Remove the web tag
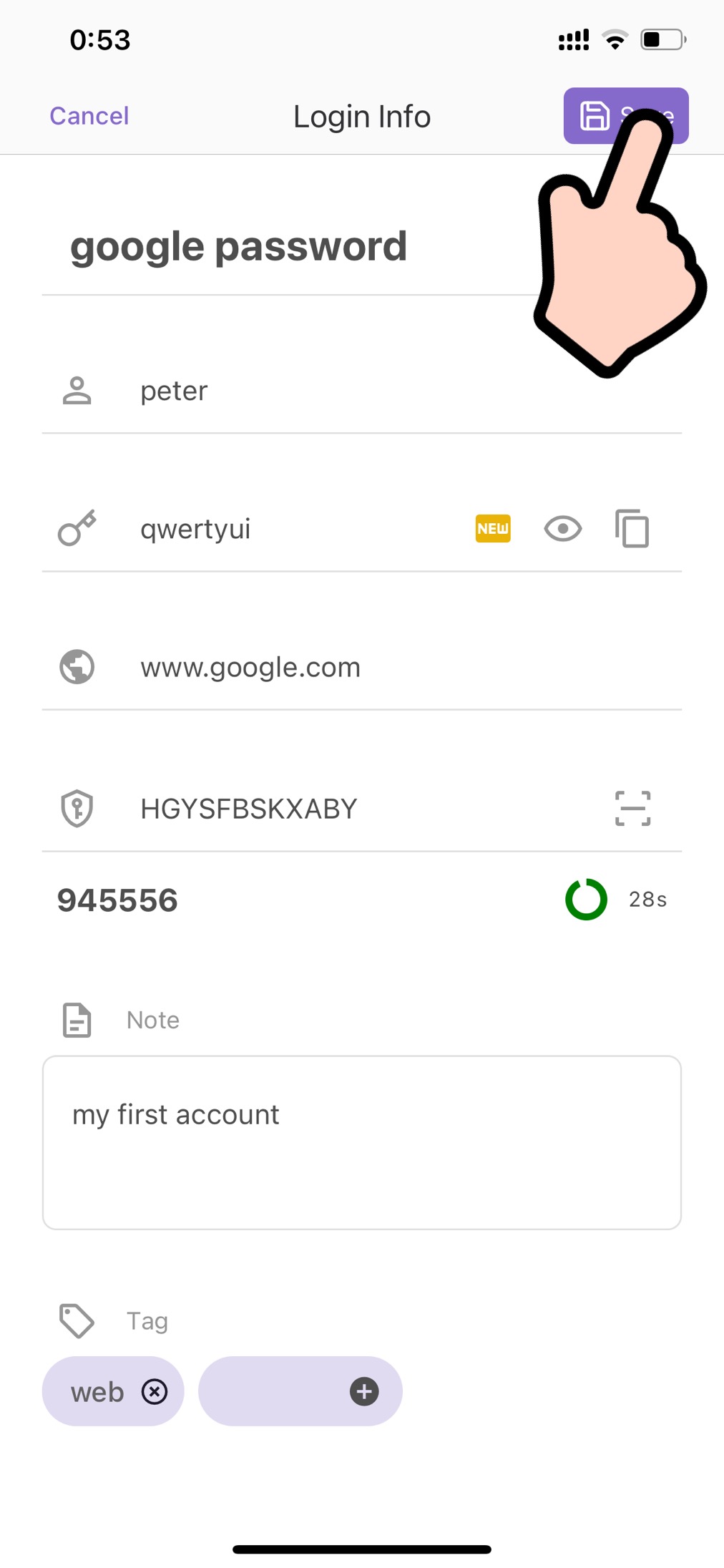 click(x=155, y=1392)
